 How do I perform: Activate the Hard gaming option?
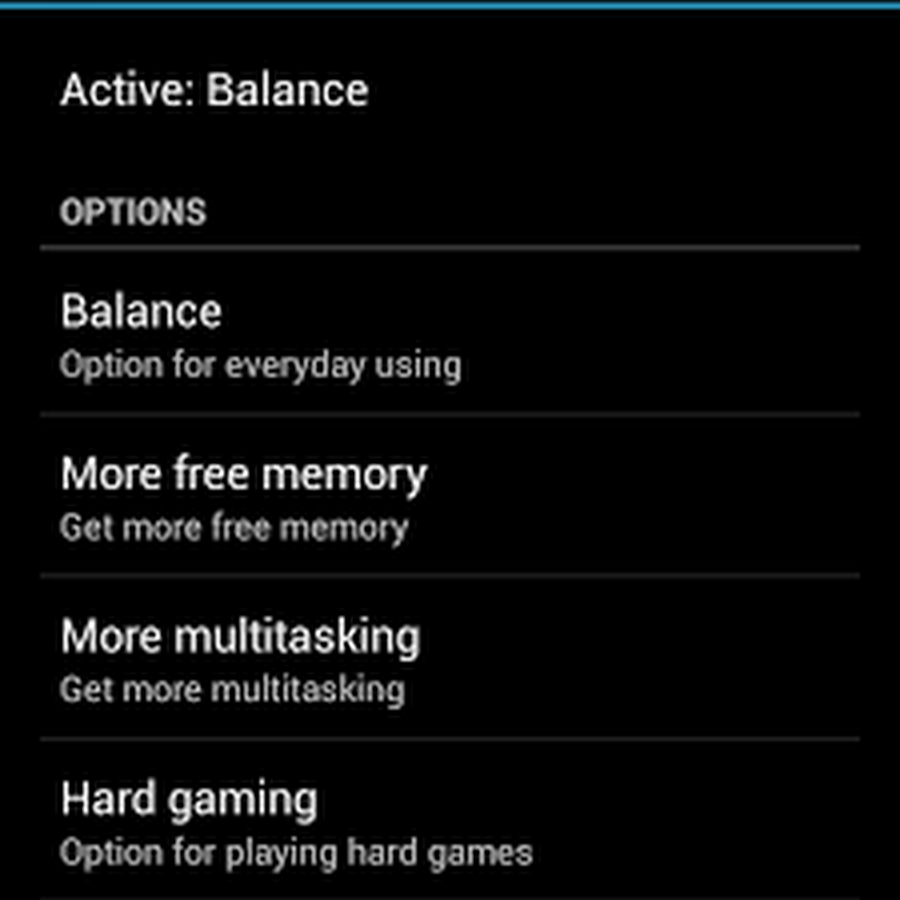click(295, 823)
